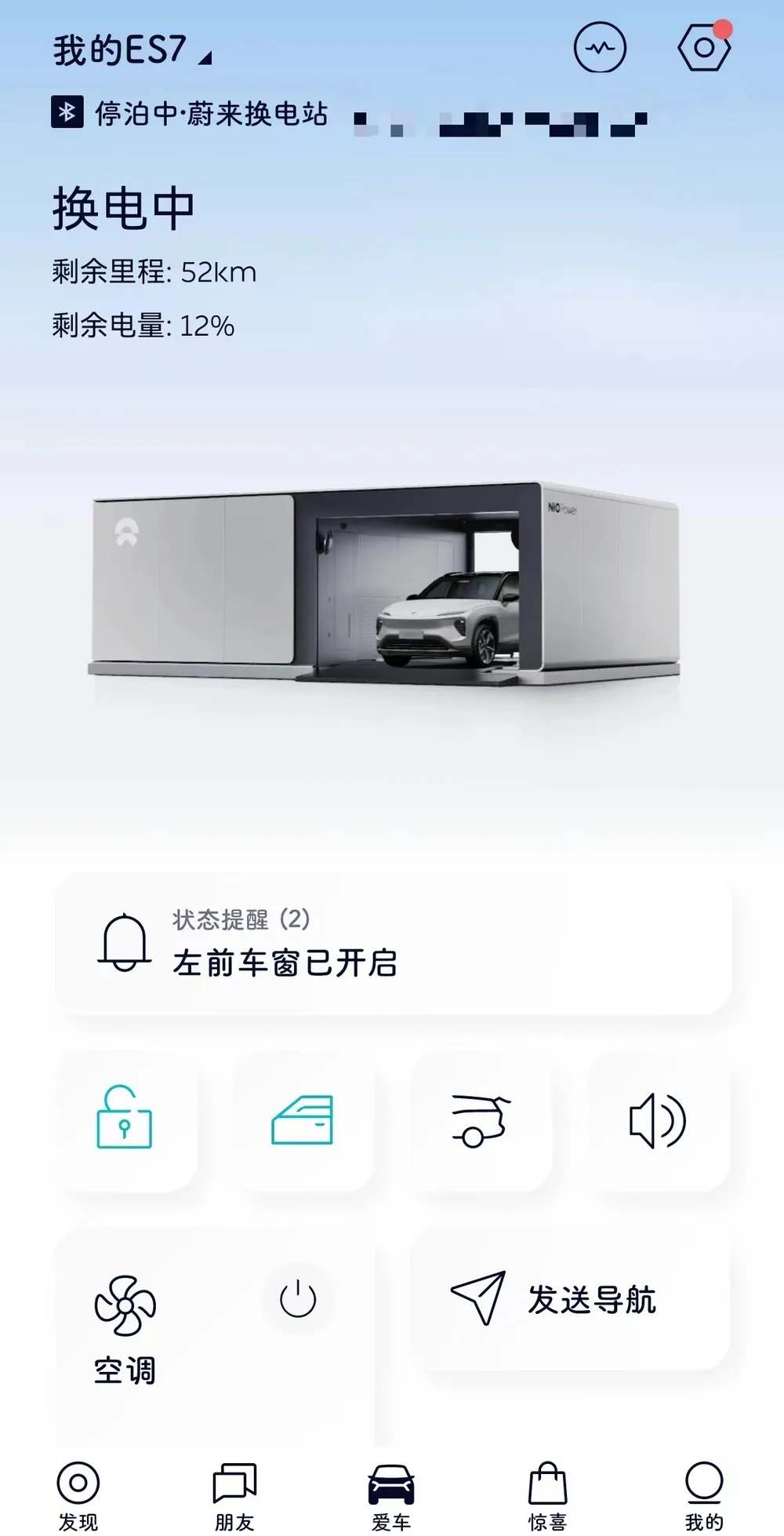This screenshot has height=1536, width=784.
Task: Tap the car window control button
Action: [303, 1119]
